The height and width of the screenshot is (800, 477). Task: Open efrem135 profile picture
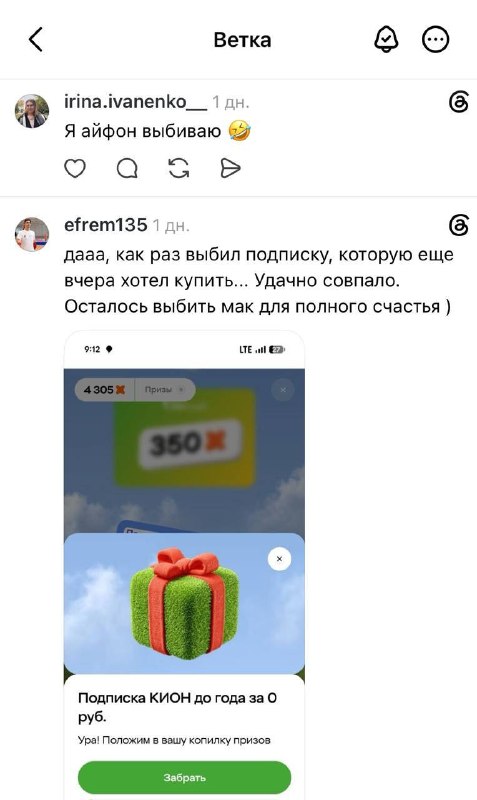[32, 234]
